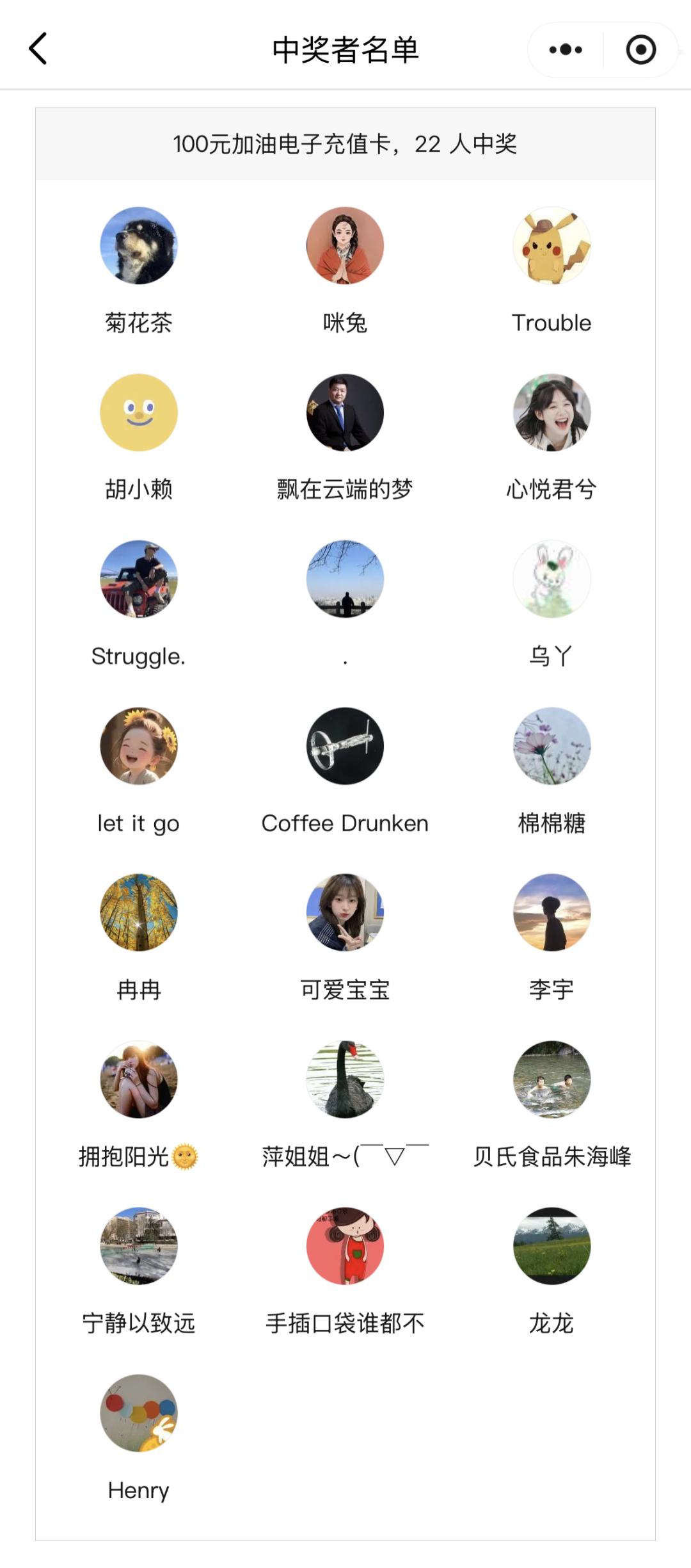Close the mini program
691x1568 pixels.
pyautogui.click(x=640, y=50)
